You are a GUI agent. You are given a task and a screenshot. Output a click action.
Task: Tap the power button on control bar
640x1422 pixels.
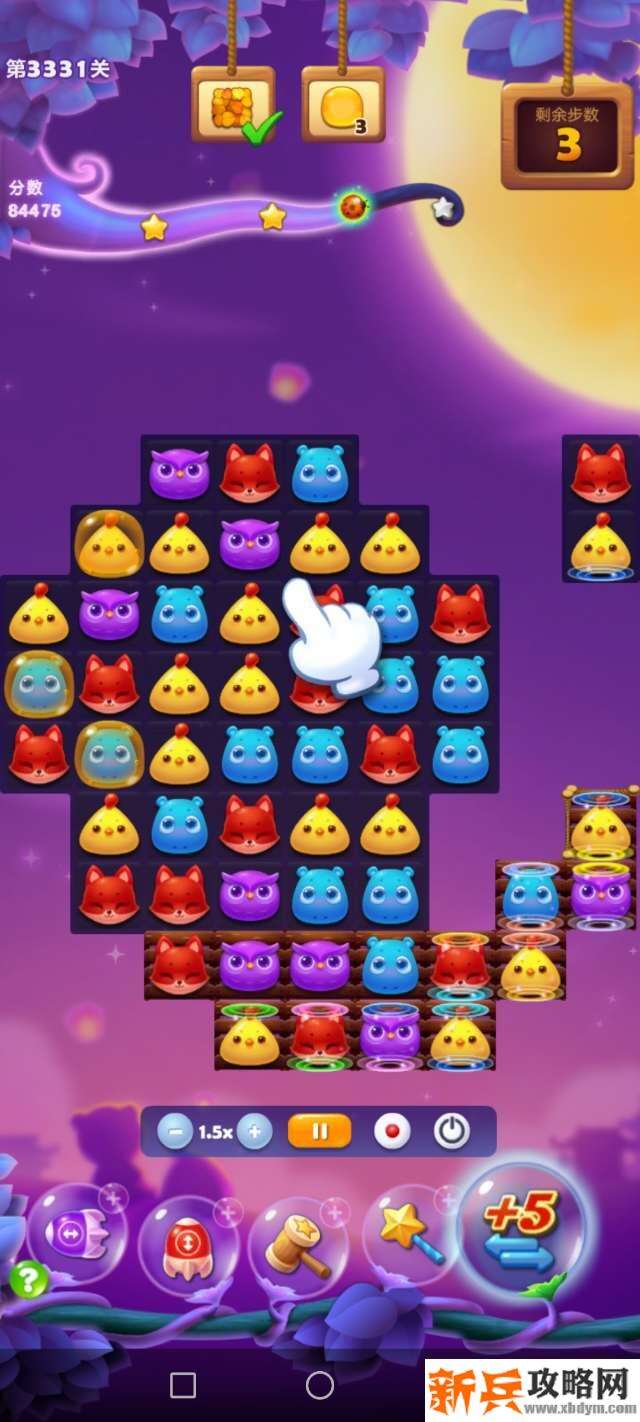pyautogui.click(x=452, y=1132)
